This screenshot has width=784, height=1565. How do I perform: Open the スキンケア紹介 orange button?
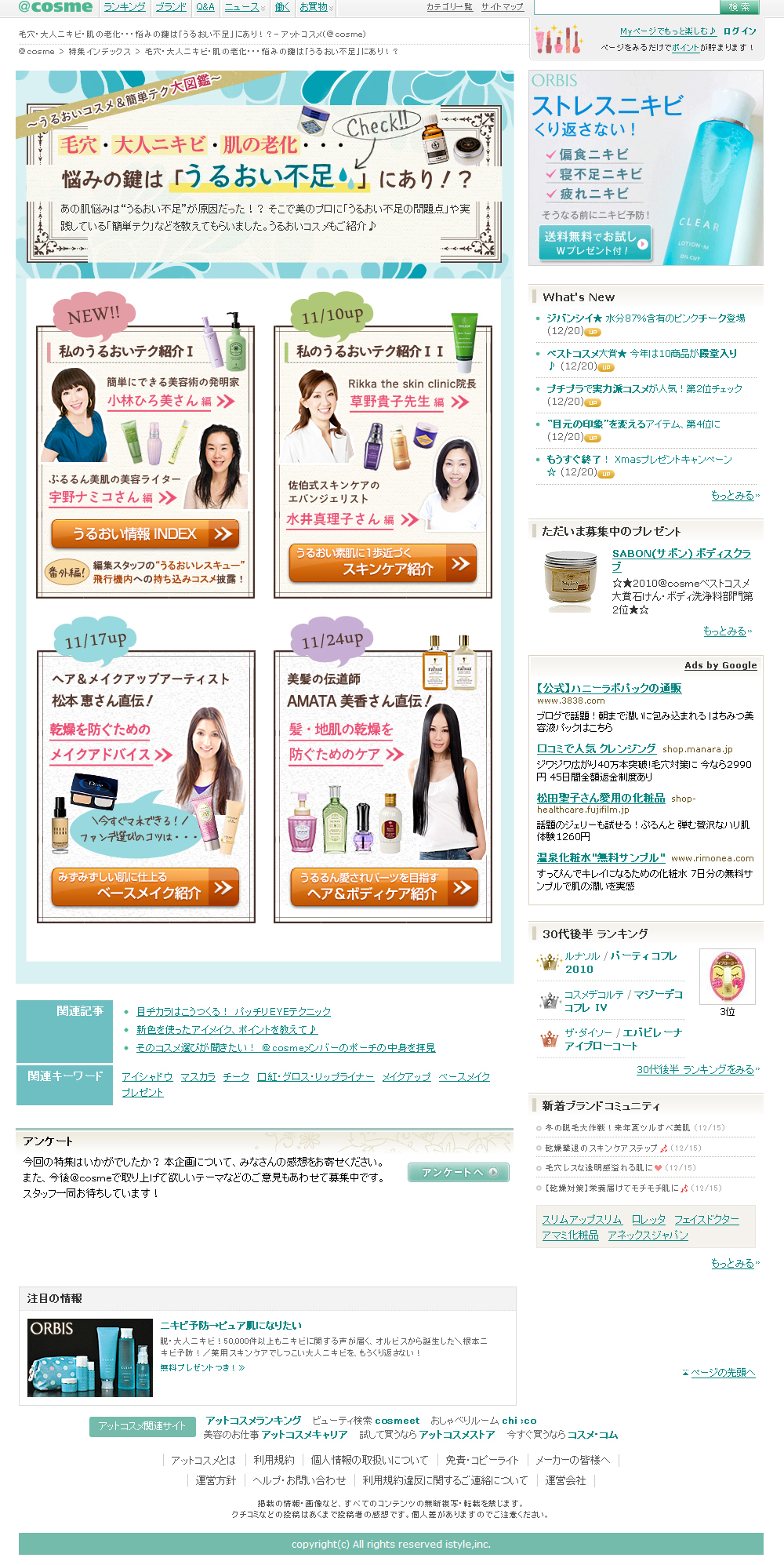tap(383, 562)
